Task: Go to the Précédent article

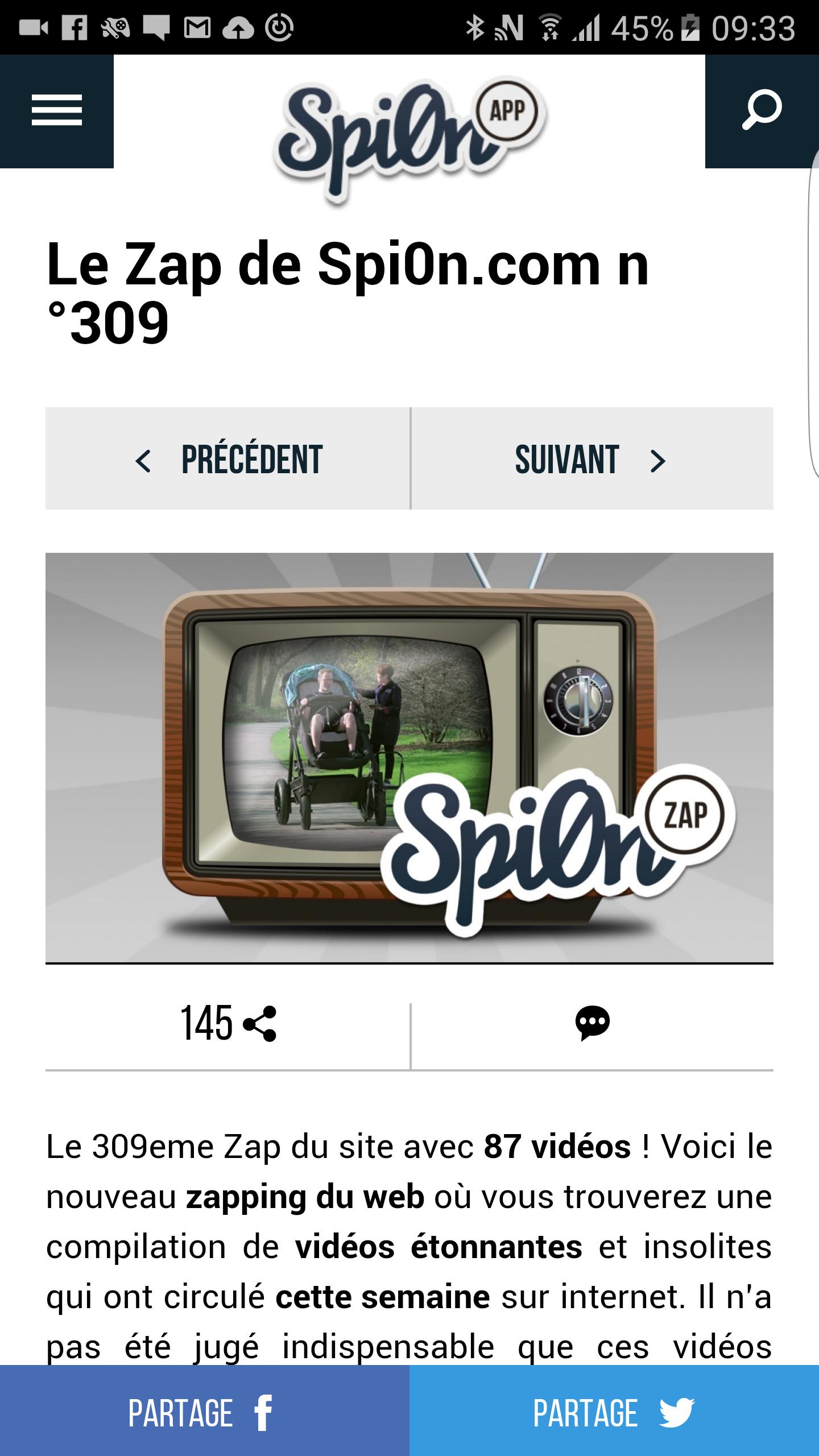Action: (228, 459)
